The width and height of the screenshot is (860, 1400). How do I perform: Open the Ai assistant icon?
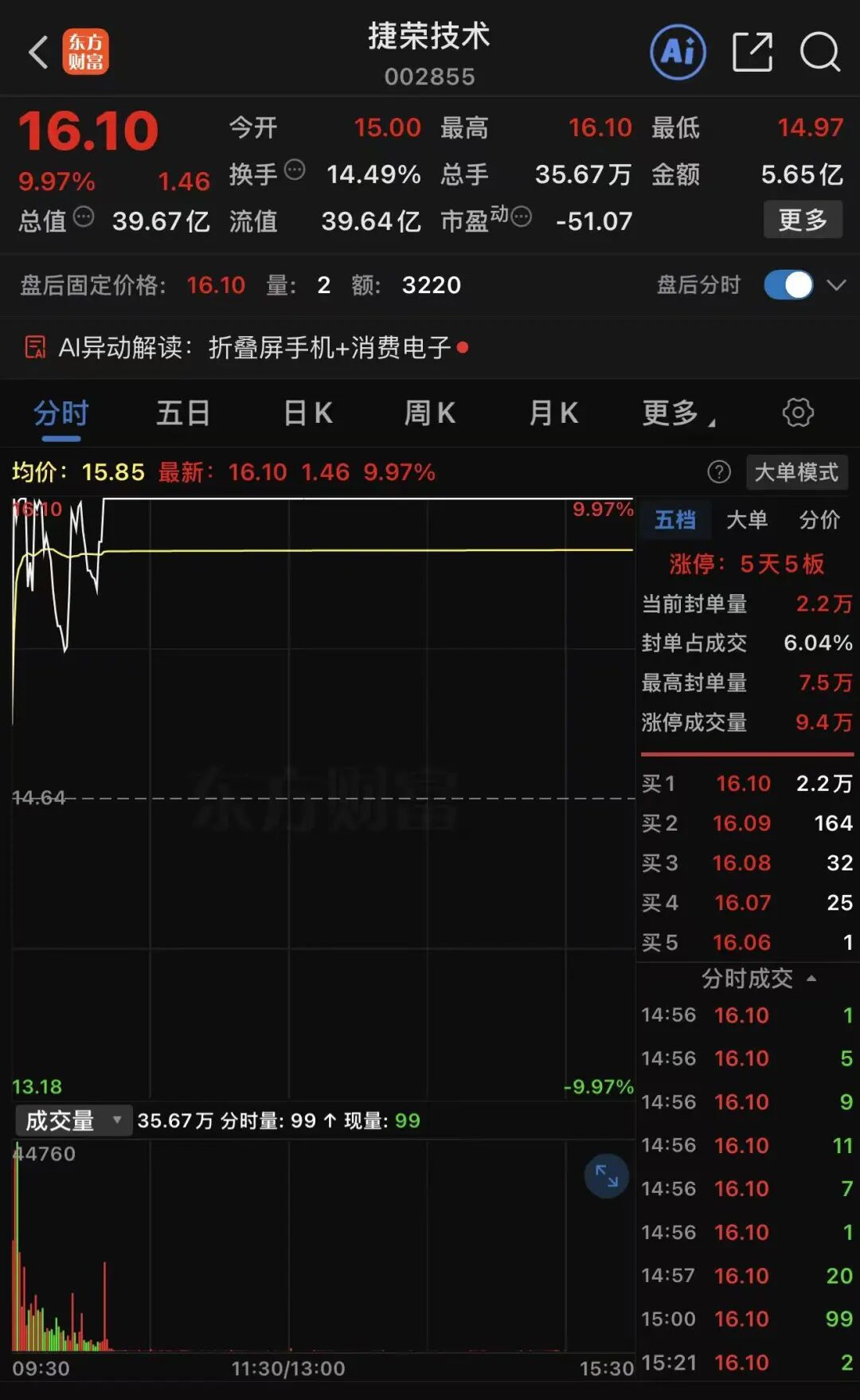point(678,53)
